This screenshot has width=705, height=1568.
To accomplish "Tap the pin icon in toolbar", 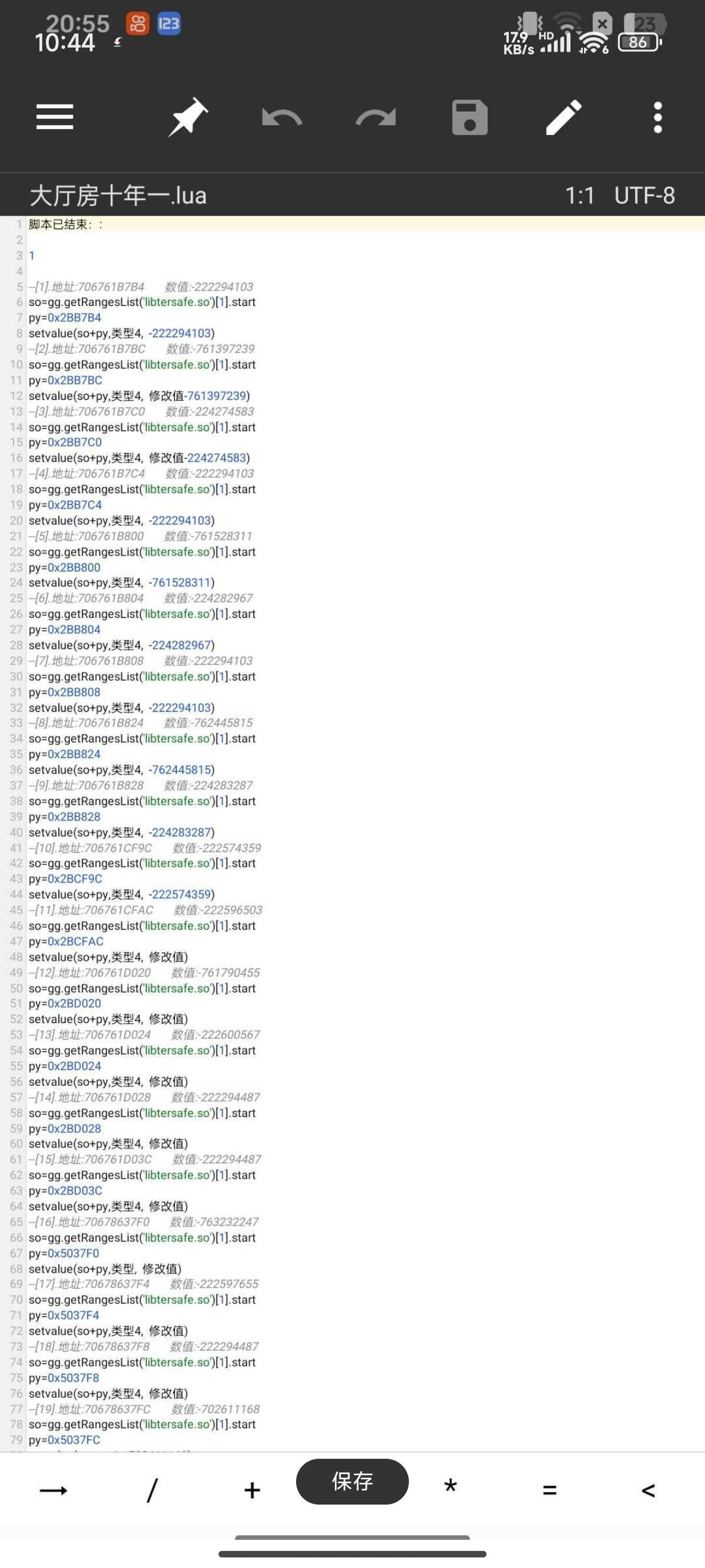I will coord(187,117).
